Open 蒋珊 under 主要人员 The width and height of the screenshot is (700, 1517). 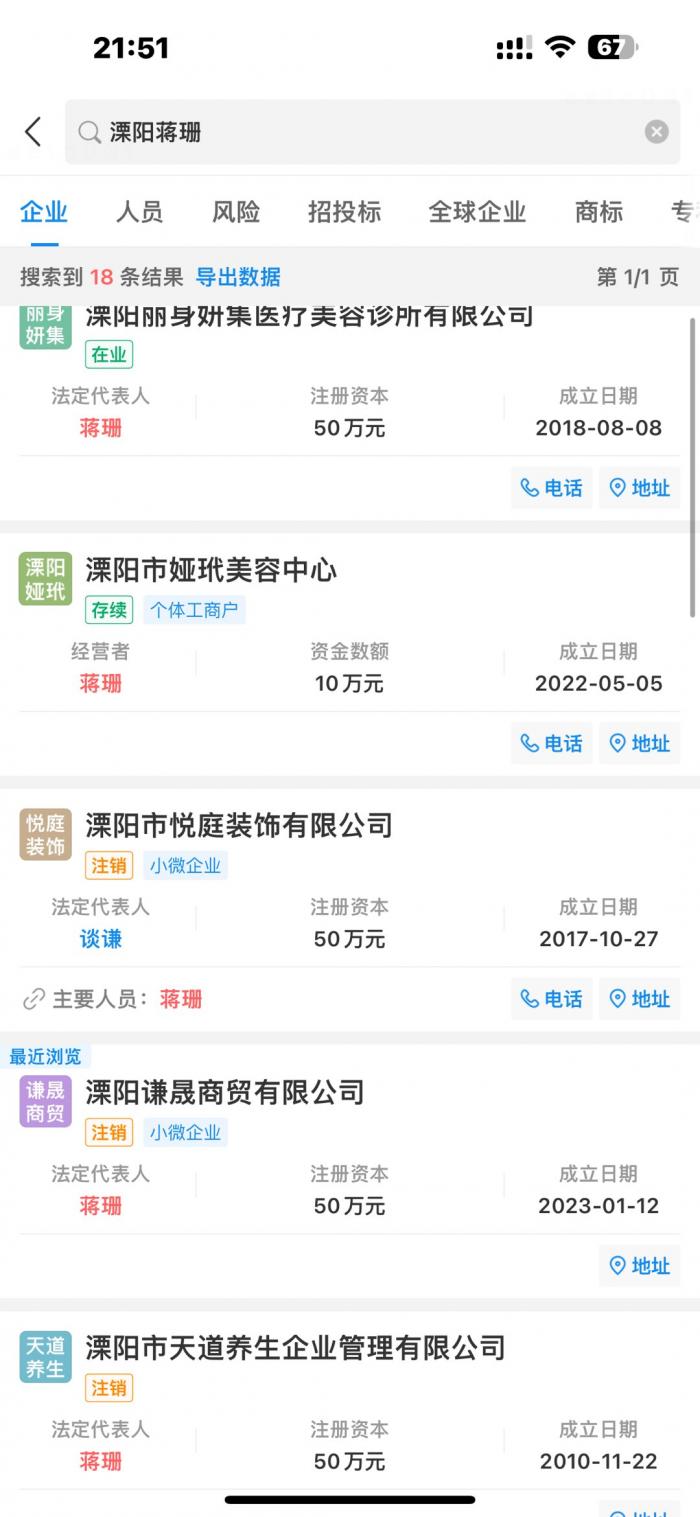[x=181, y=999]
